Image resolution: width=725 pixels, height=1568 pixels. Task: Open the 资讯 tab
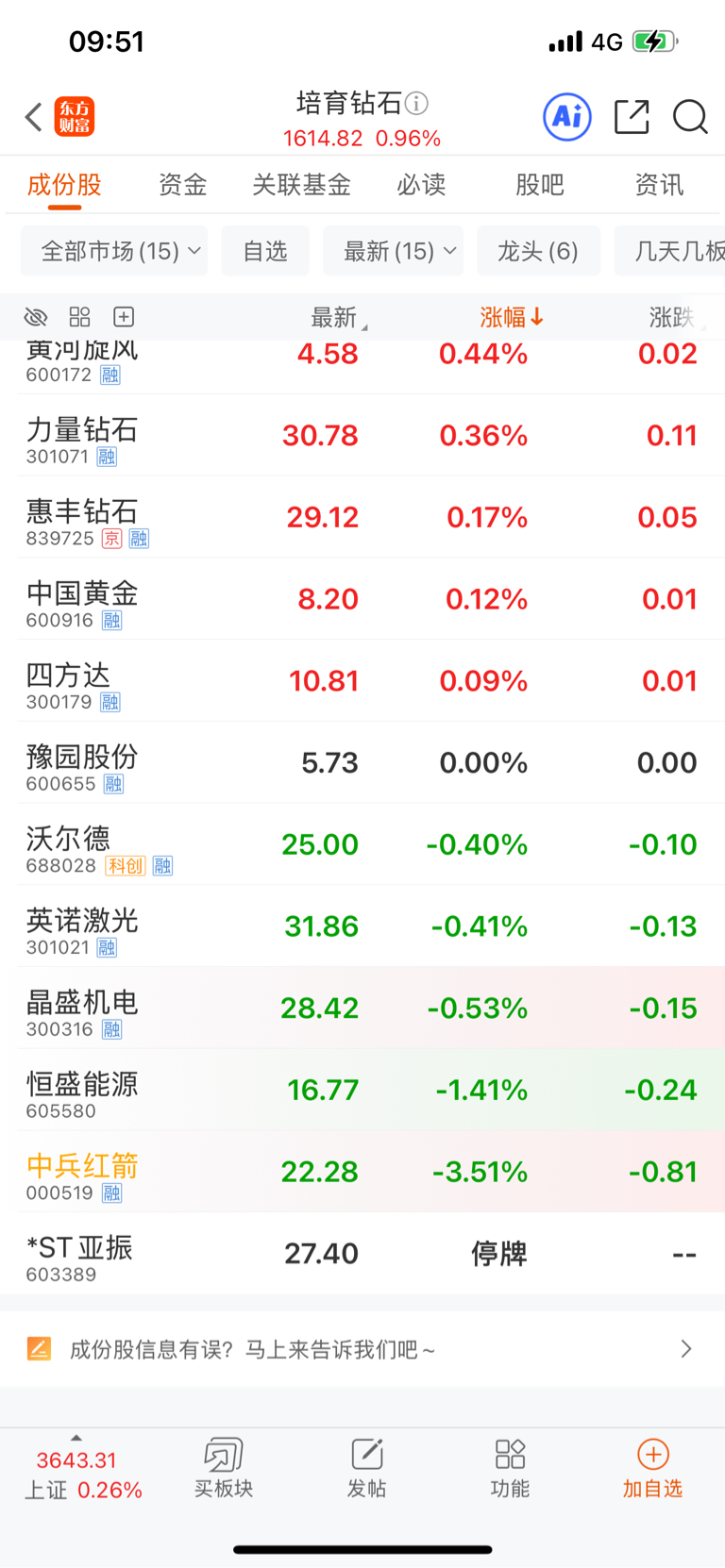659,185
